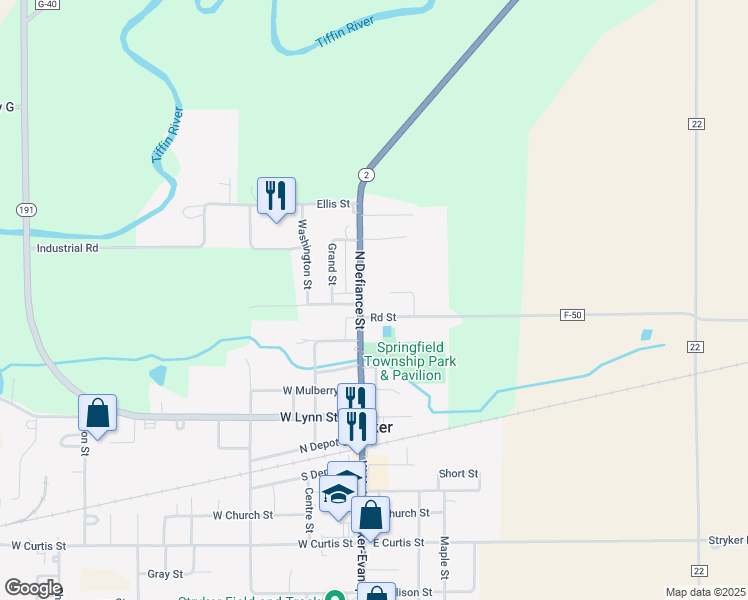Tap the restaurant marker beside W Mulberry
The image size is (748, 600).
(356, 399)
